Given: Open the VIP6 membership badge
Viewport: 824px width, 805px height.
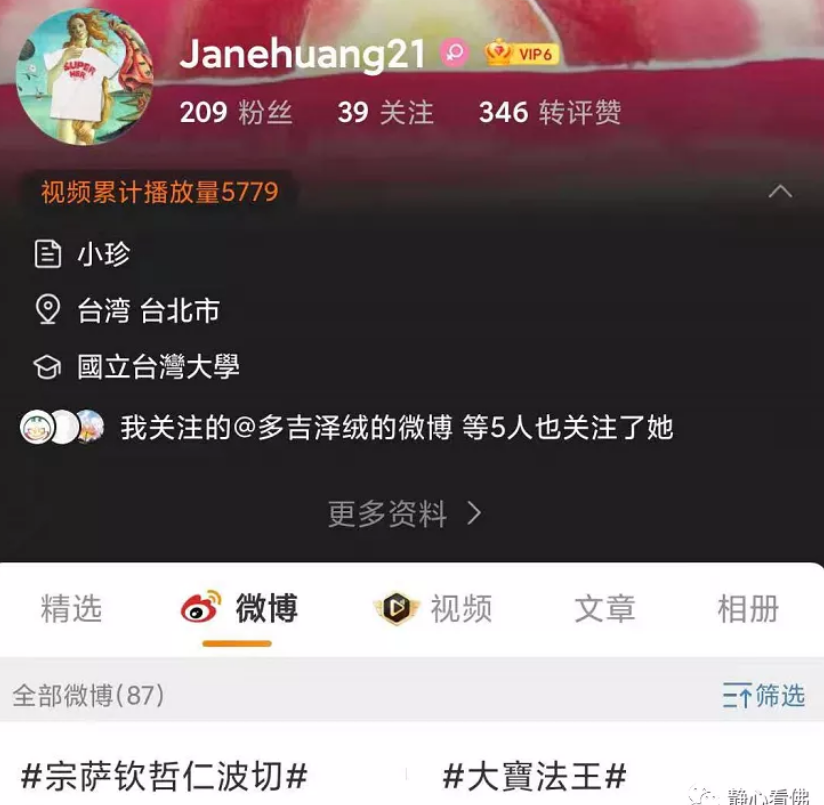Looking at the screenshot, I should coord(521,53).
